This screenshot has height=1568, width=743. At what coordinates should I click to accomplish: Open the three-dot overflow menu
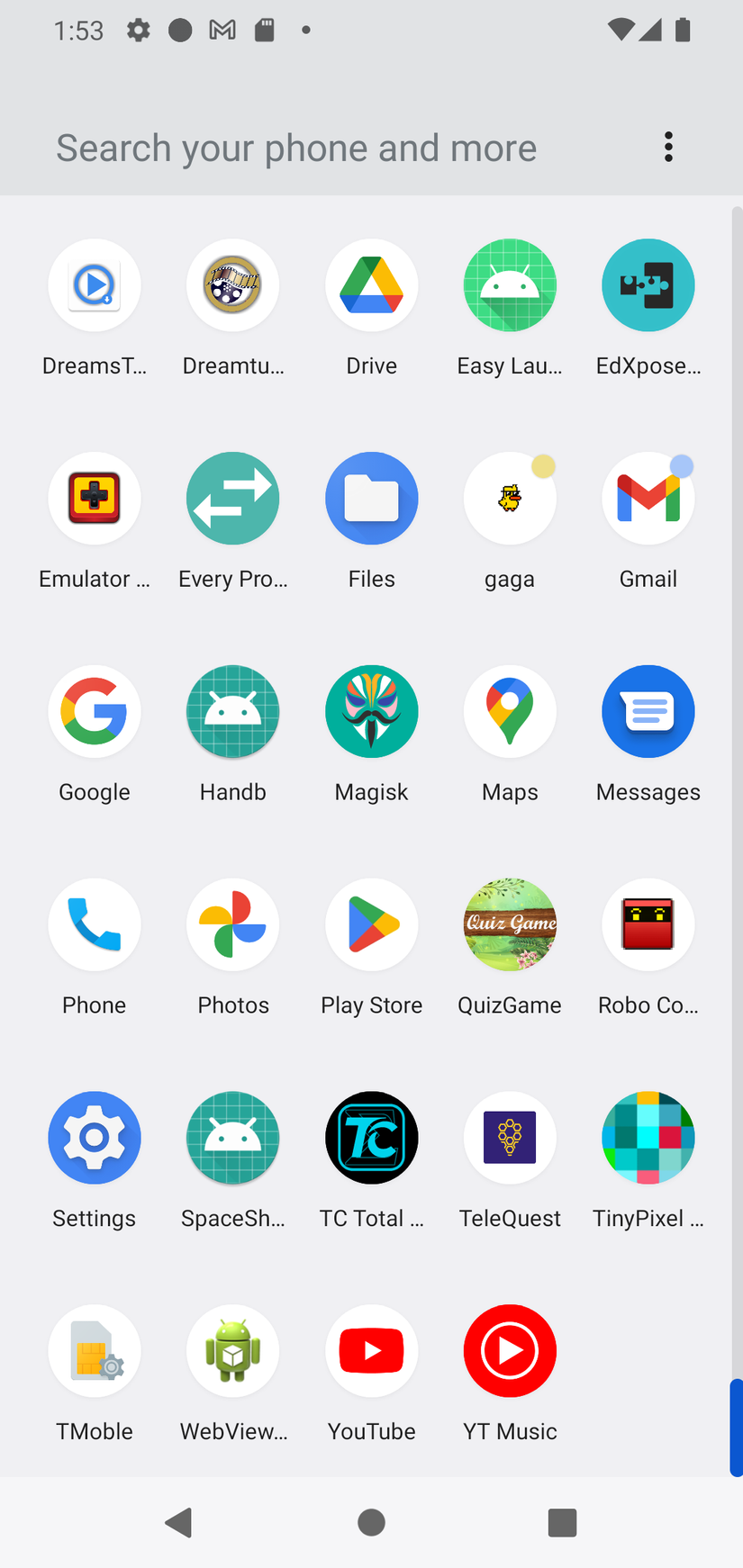point(668,146)
